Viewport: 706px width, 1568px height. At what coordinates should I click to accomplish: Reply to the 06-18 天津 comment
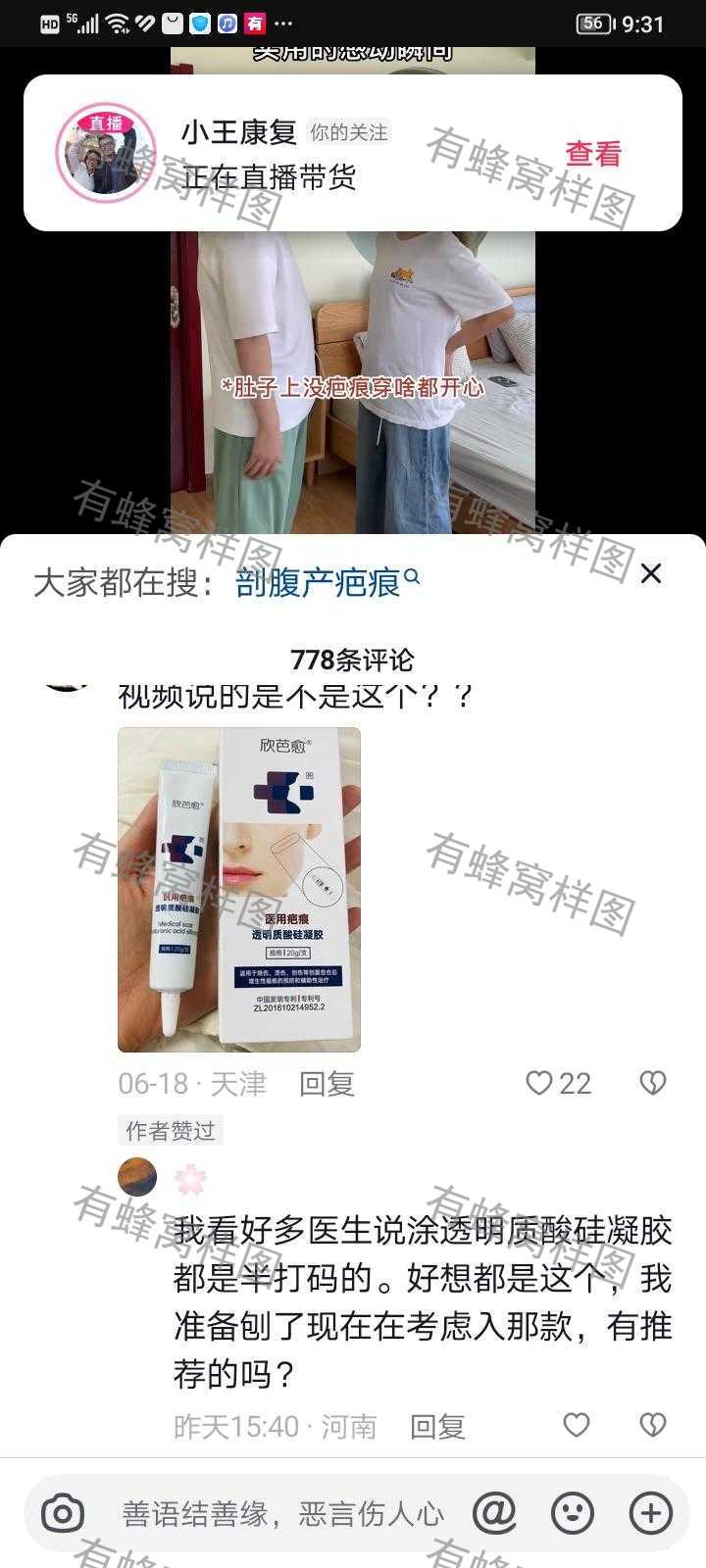coord(327,1083)
